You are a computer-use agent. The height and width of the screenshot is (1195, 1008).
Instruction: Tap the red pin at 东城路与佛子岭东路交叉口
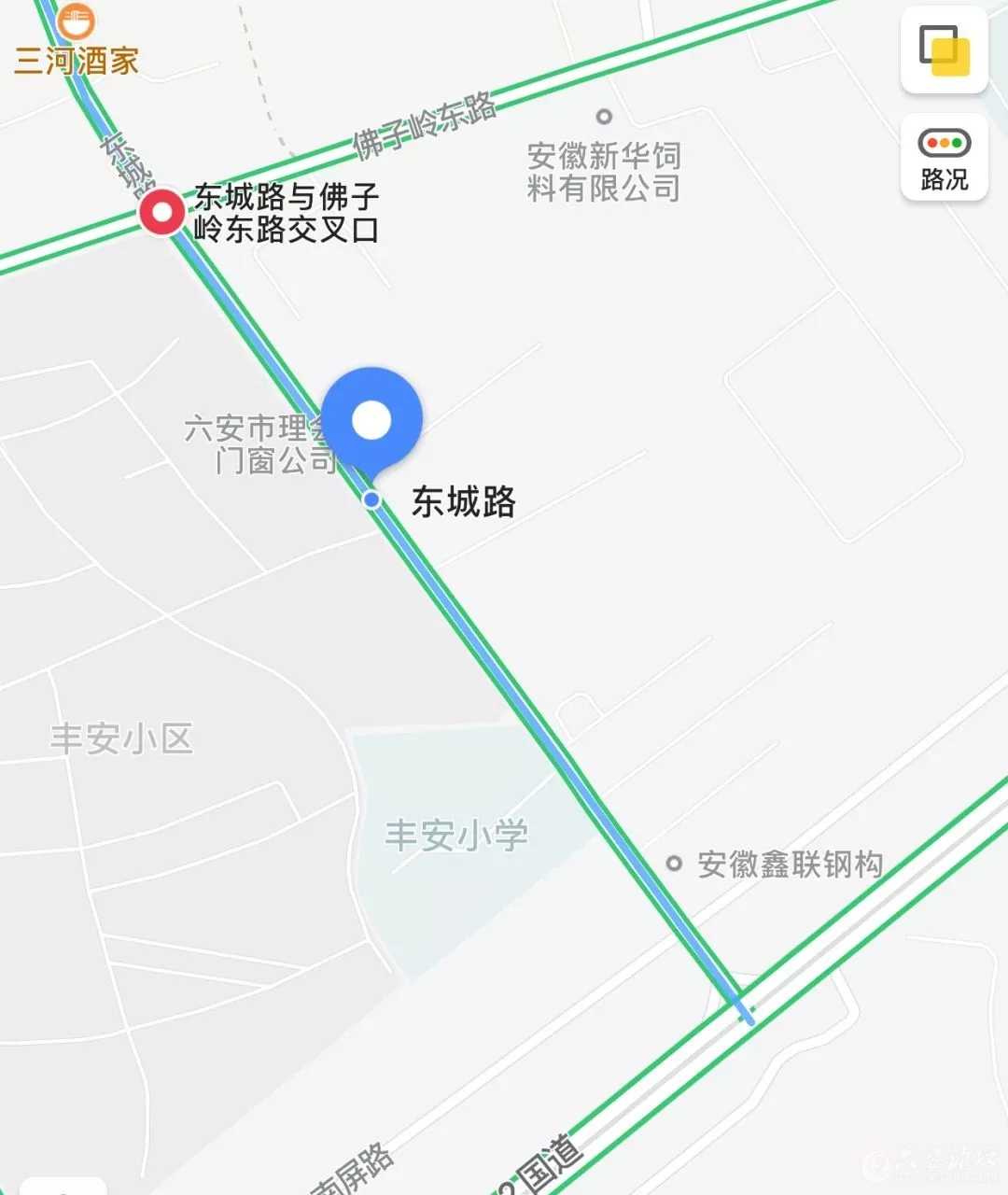(162, 212)
